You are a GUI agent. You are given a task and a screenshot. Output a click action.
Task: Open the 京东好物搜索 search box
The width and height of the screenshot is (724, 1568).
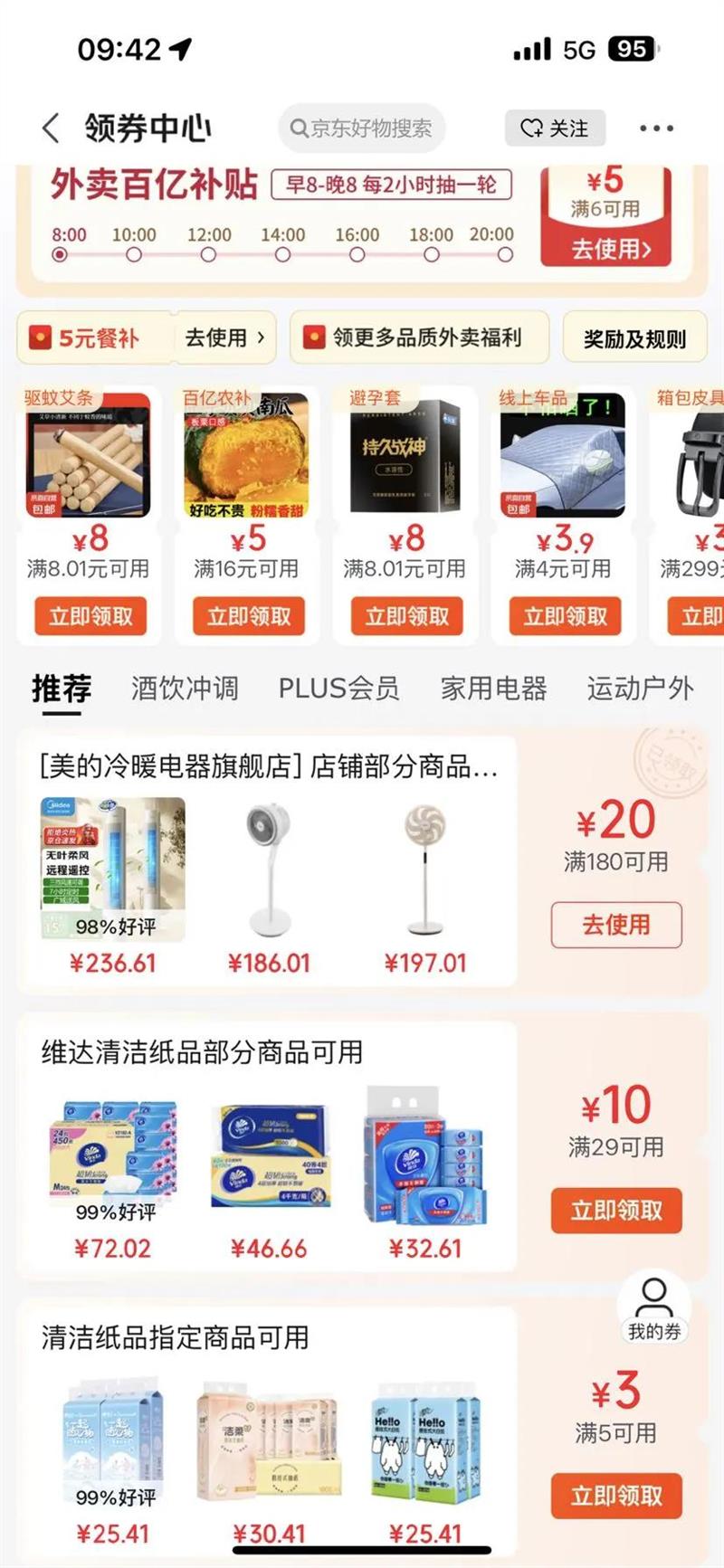point(362,128)
